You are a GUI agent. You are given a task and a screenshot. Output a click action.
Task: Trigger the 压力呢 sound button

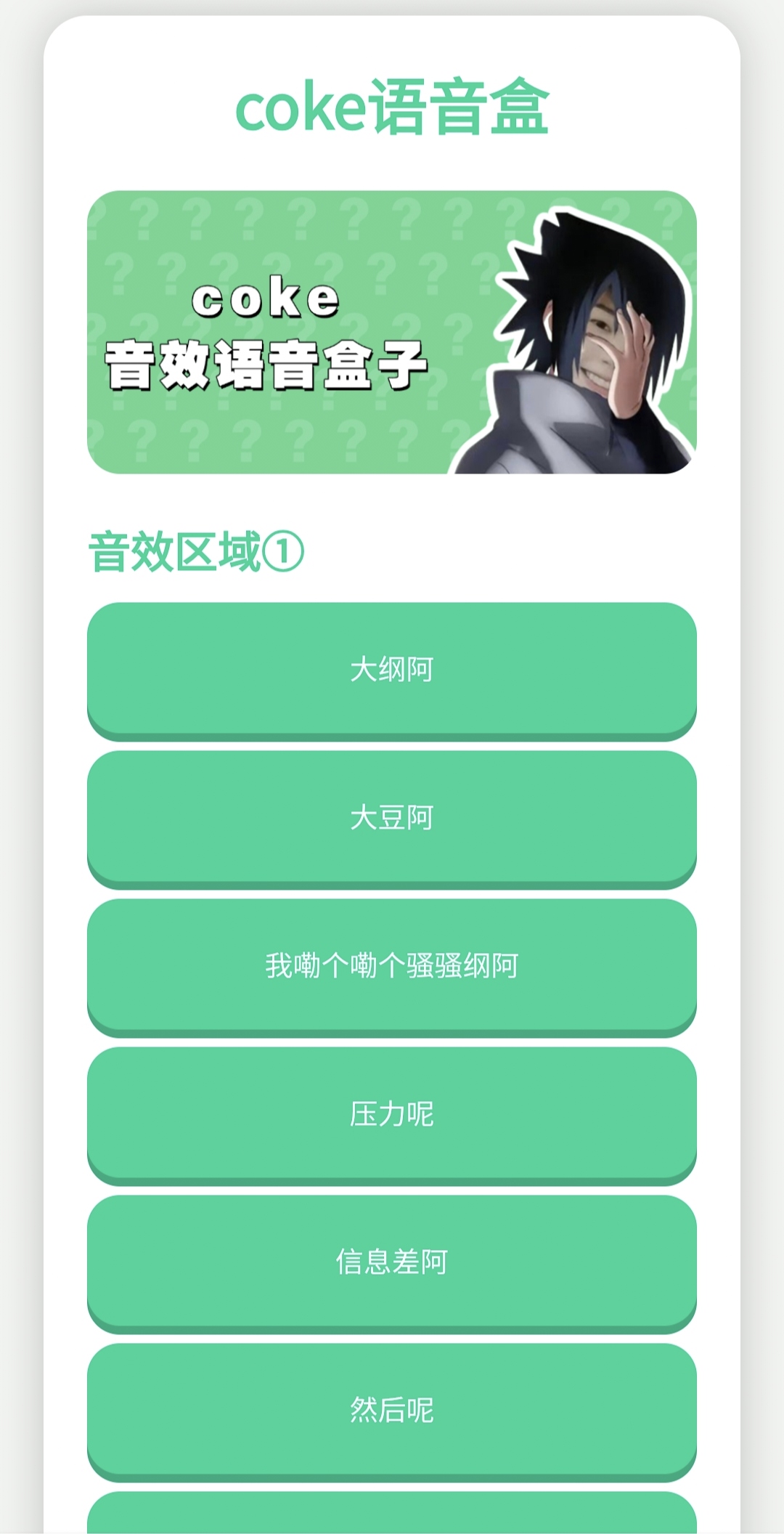(x=392, y=1113)
